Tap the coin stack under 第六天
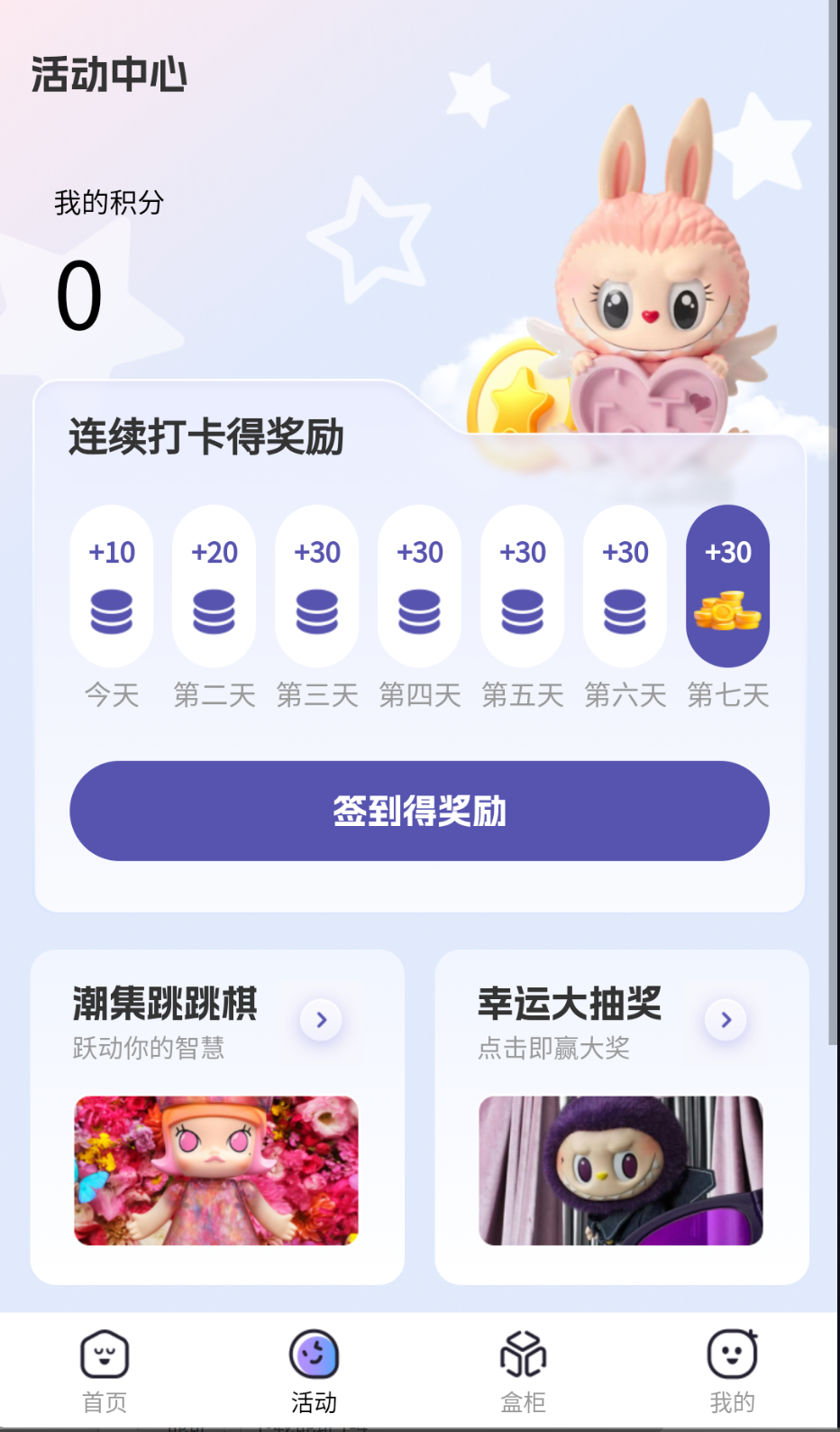The height and width of the screenshot is (1432, 840). [625, 611]
